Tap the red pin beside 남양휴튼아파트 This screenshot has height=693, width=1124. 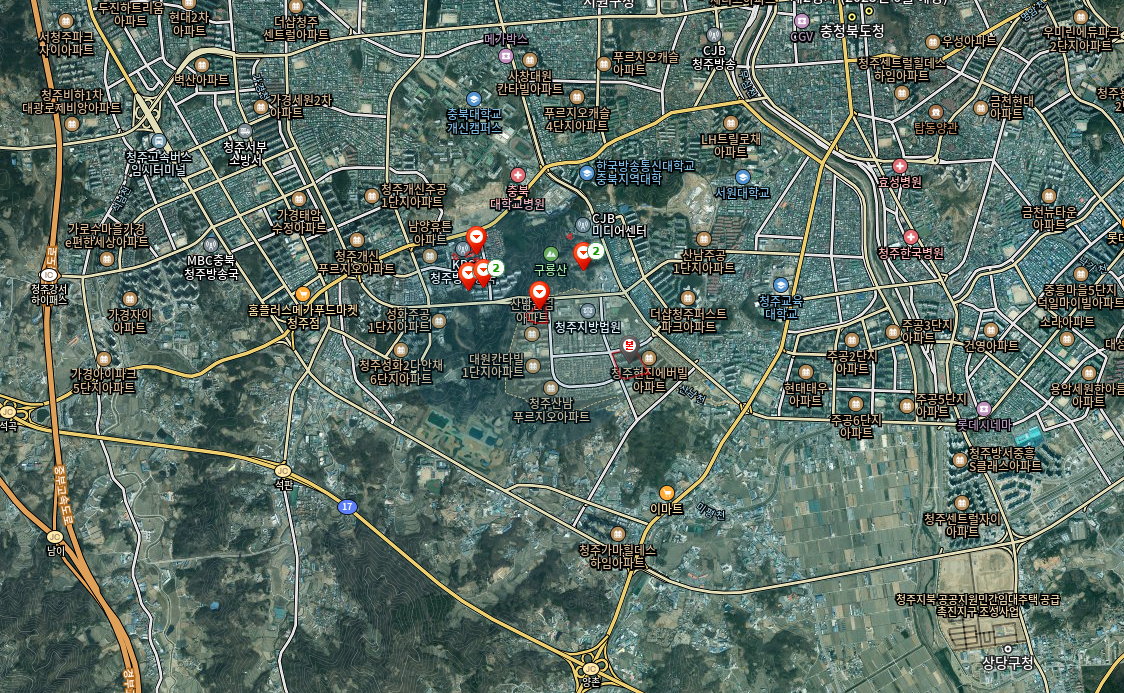pos(476,238)
